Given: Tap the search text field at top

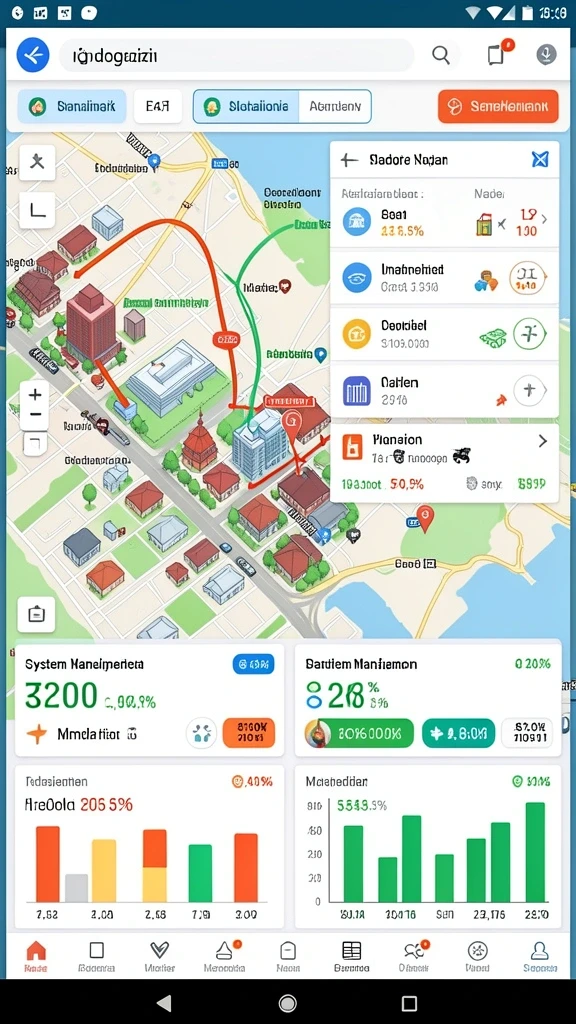Looking at the screenshot, I should click(x=236, y=56).
